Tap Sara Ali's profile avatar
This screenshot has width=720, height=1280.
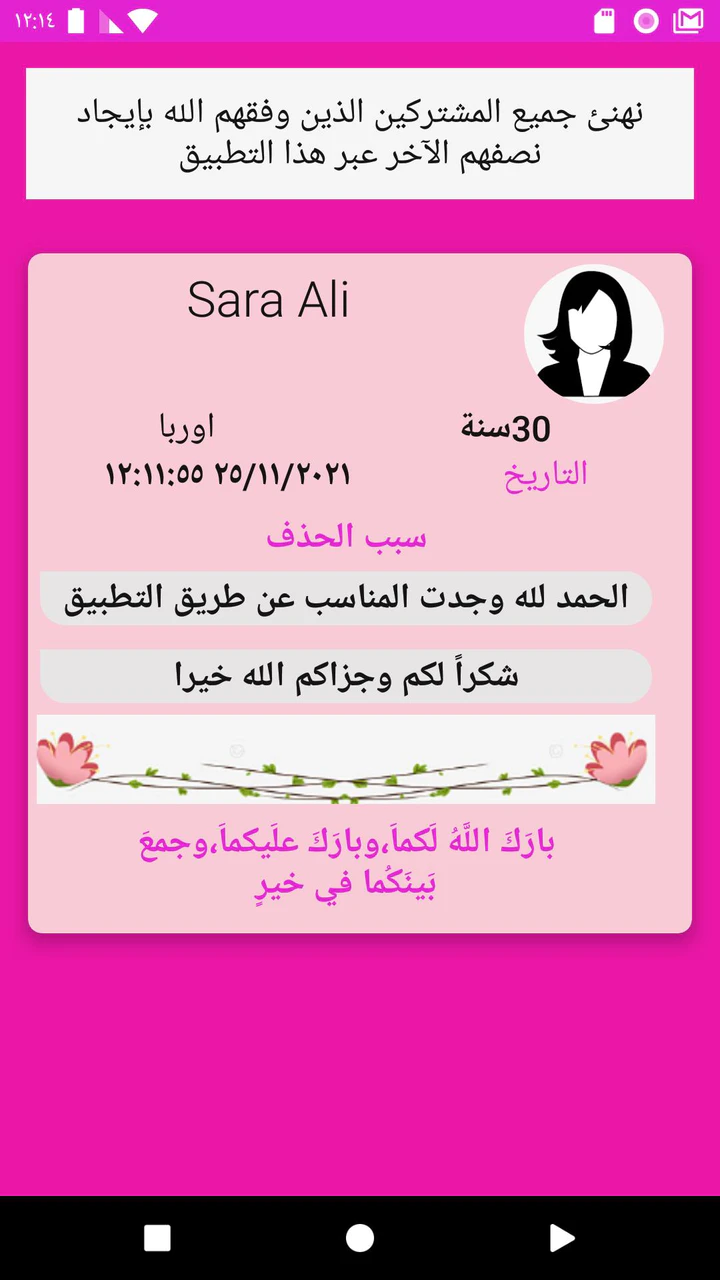[593, 334]
